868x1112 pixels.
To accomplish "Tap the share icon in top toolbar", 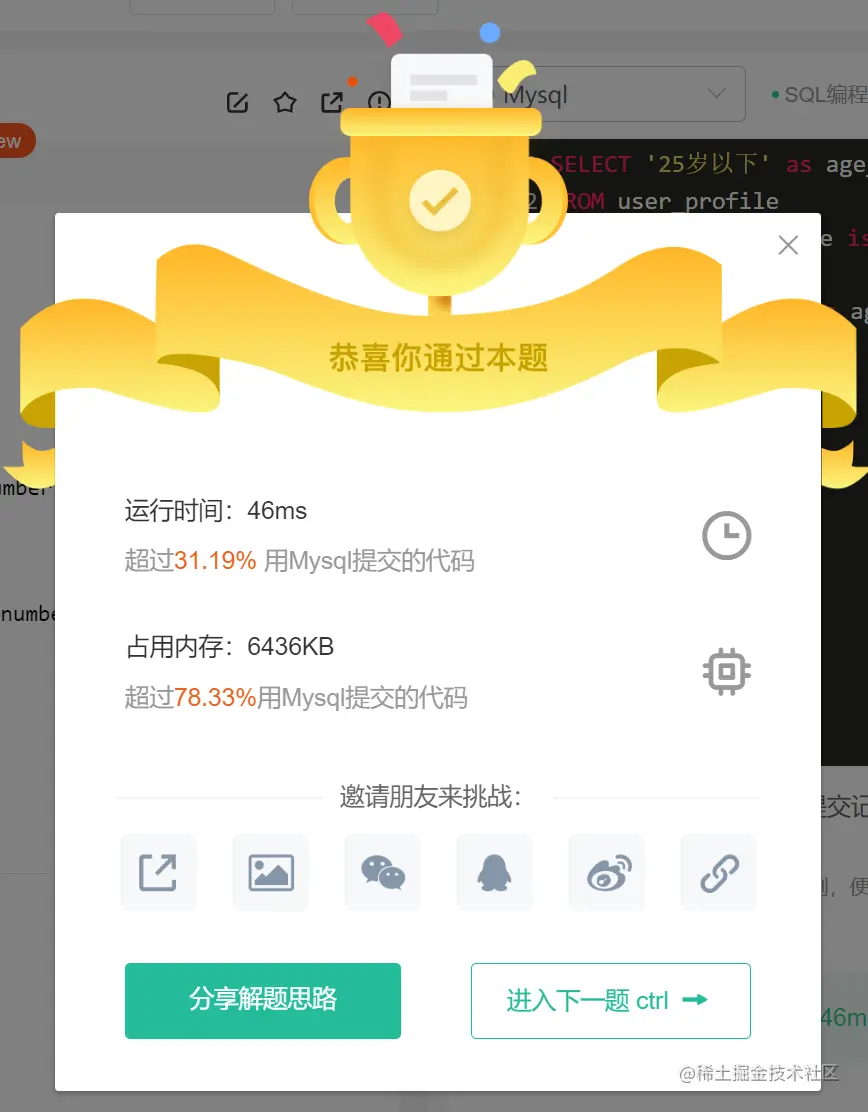I will point(331,102).
